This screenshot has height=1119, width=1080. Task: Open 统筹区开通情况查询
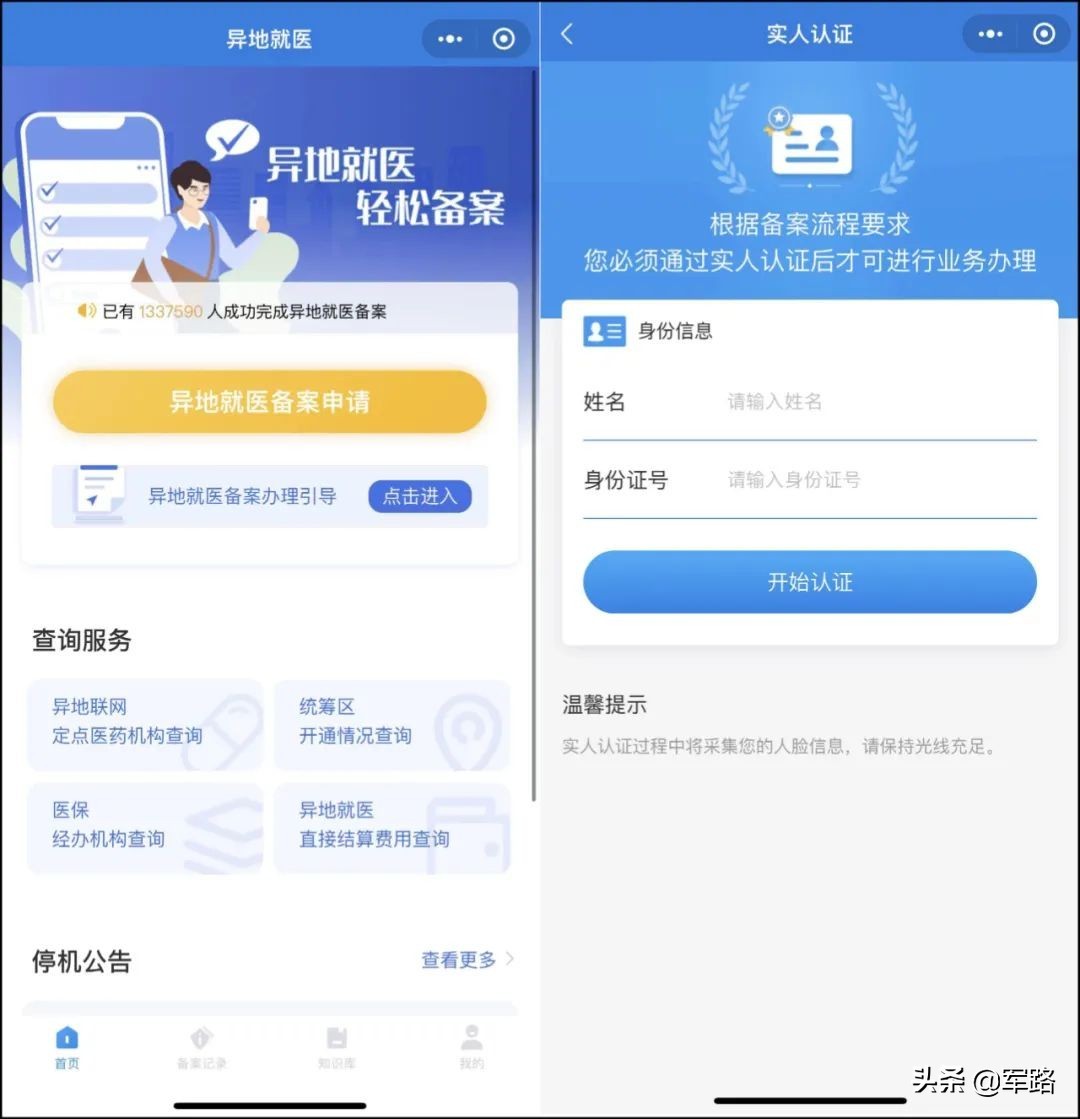click(x=391, y=722)
